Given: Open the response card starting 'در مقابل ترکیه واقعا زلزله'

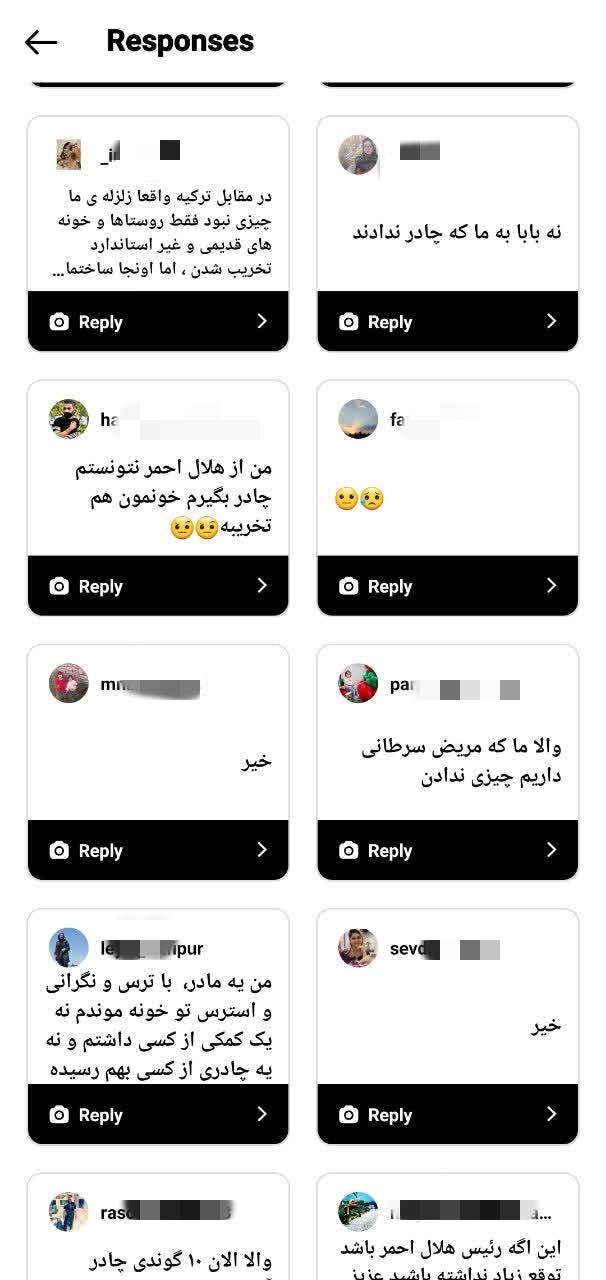Looking at the screenshot, I should coord(158,232).
